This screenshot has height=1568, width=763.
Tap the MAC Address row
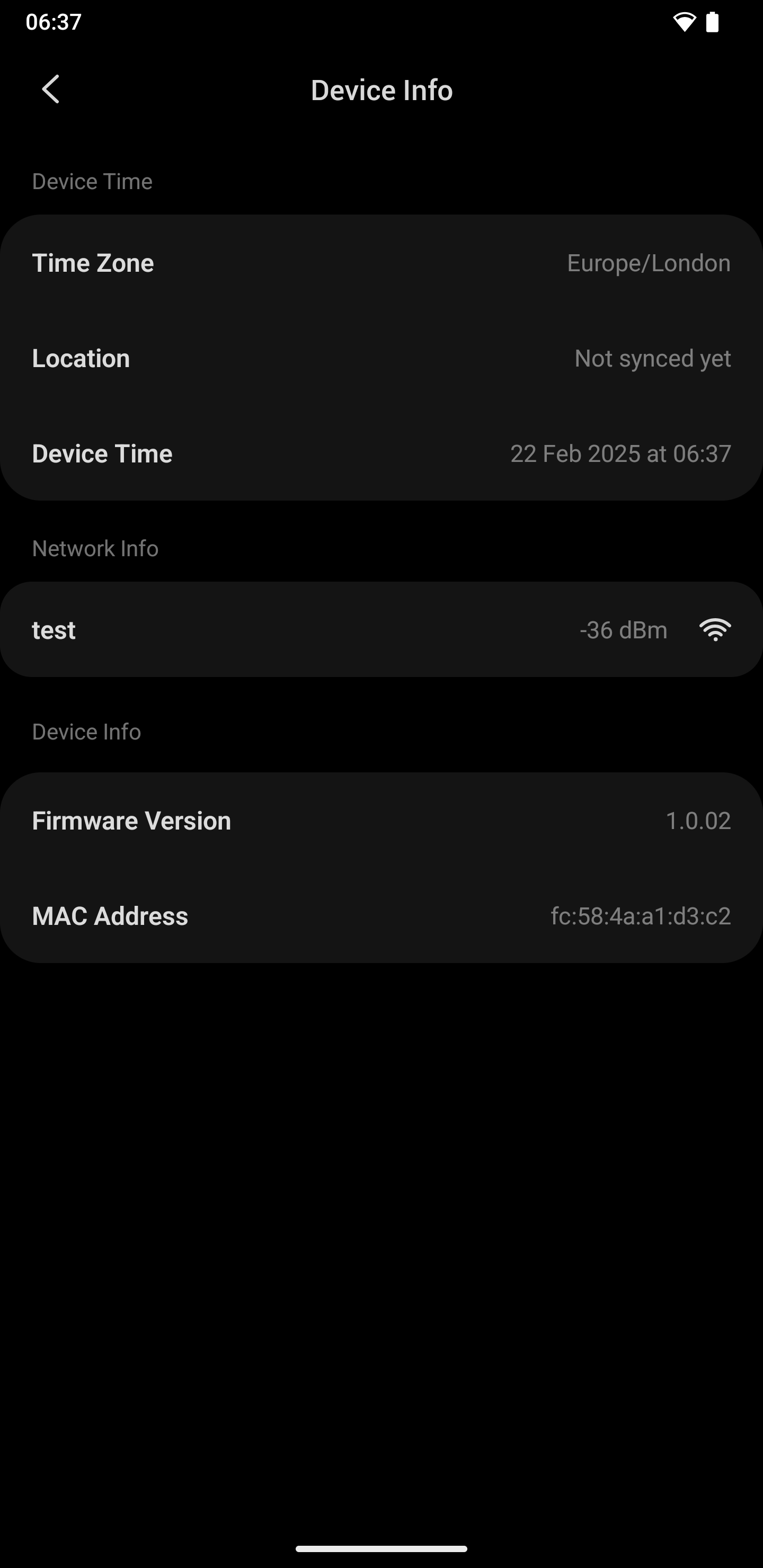pyautogui.click(x=381, y=915)
